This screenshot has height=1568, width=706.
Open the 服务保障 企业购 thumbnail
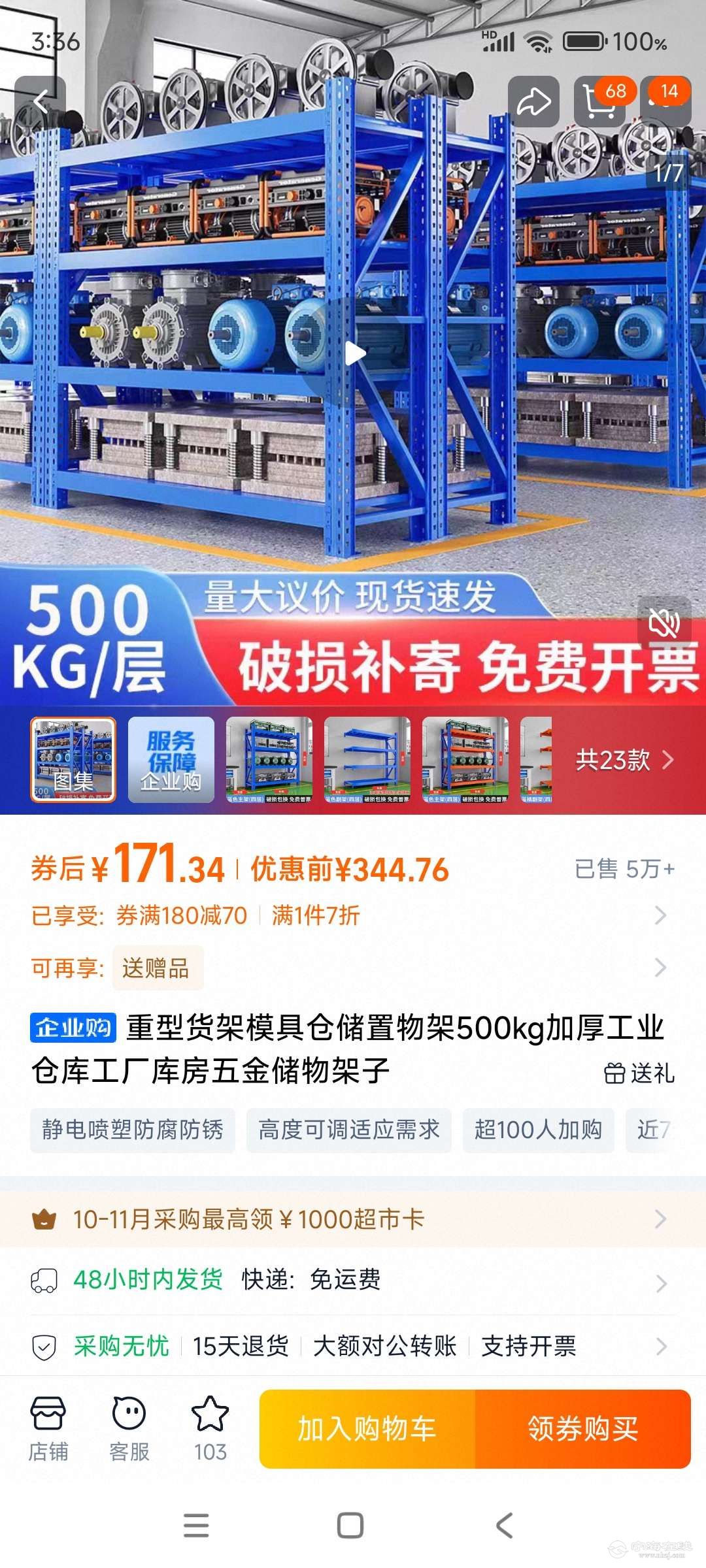click(x=171, y=759)
